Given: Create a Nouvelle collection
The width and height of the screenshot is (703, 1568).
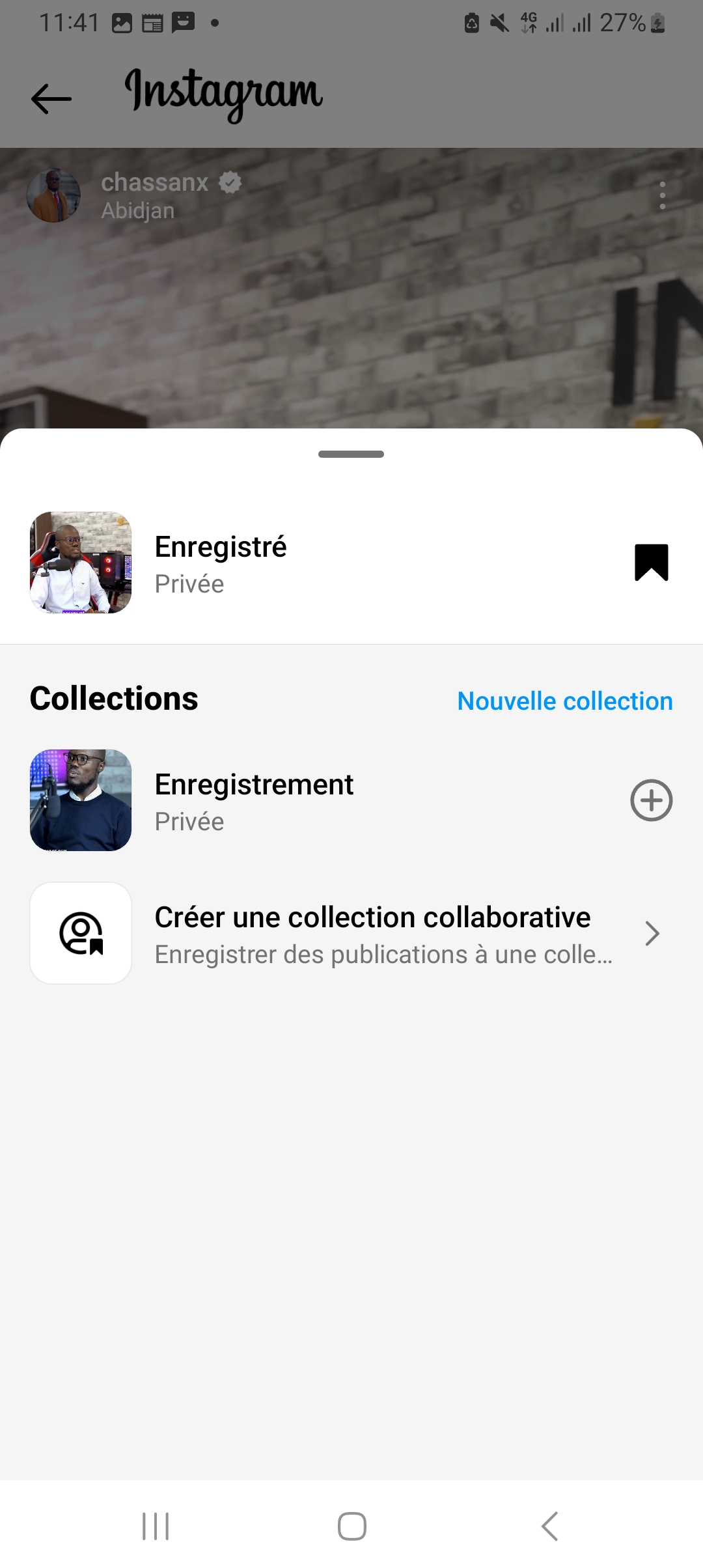Looking at the screenshot, I should (x=564, y=701).
